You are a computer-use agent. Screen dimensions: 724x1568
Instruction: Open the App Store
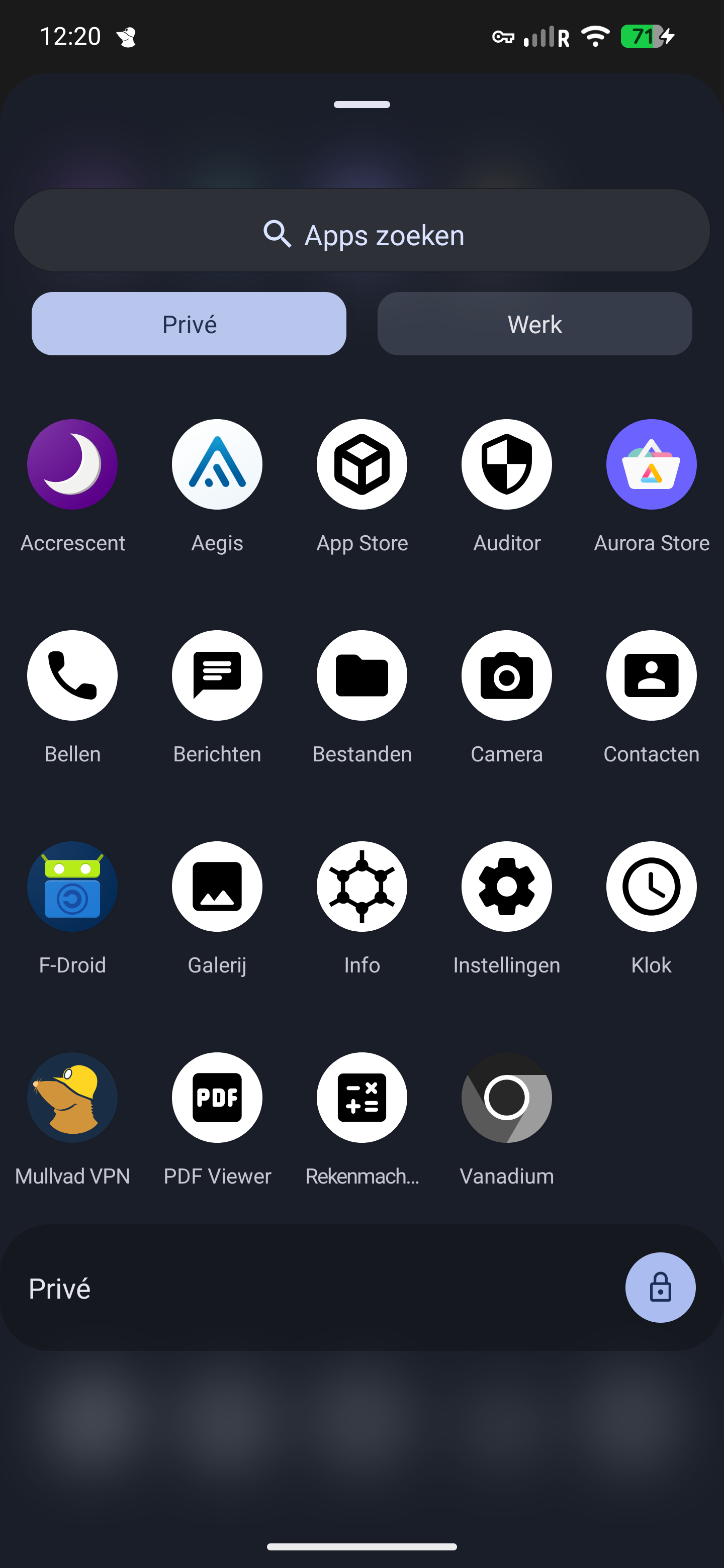tap(361, 464)
